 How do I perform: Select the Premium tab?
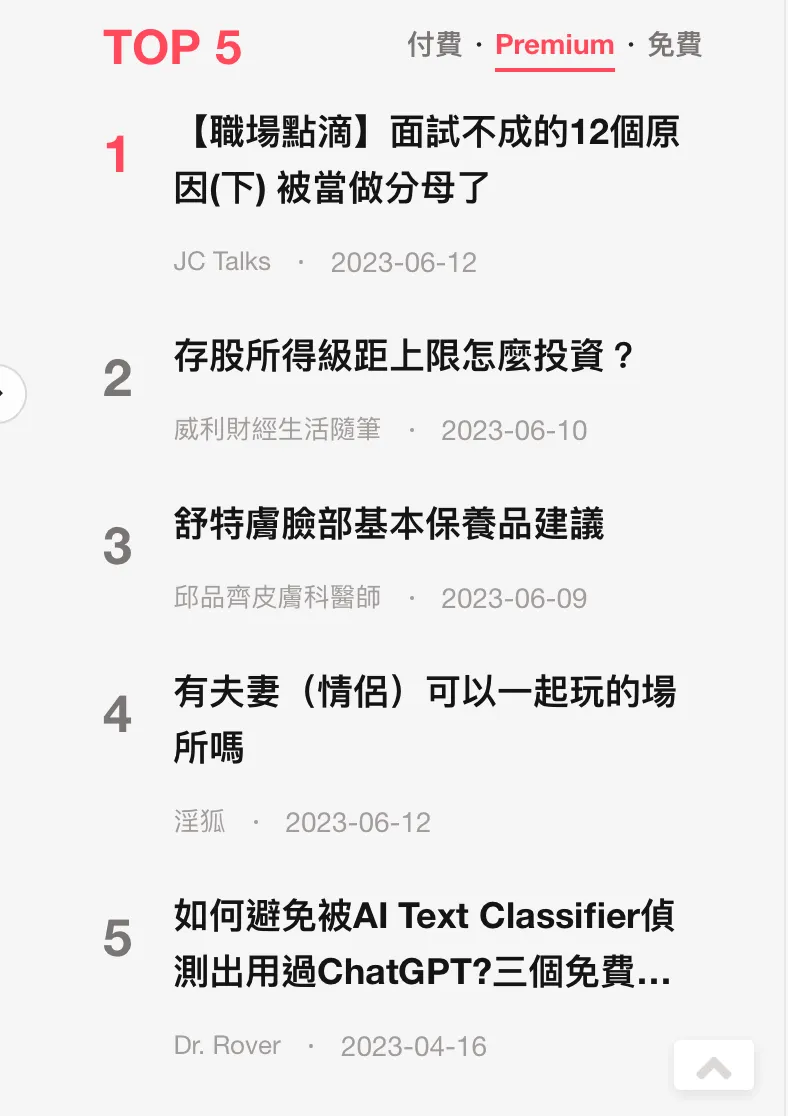[x=554, y=45]
